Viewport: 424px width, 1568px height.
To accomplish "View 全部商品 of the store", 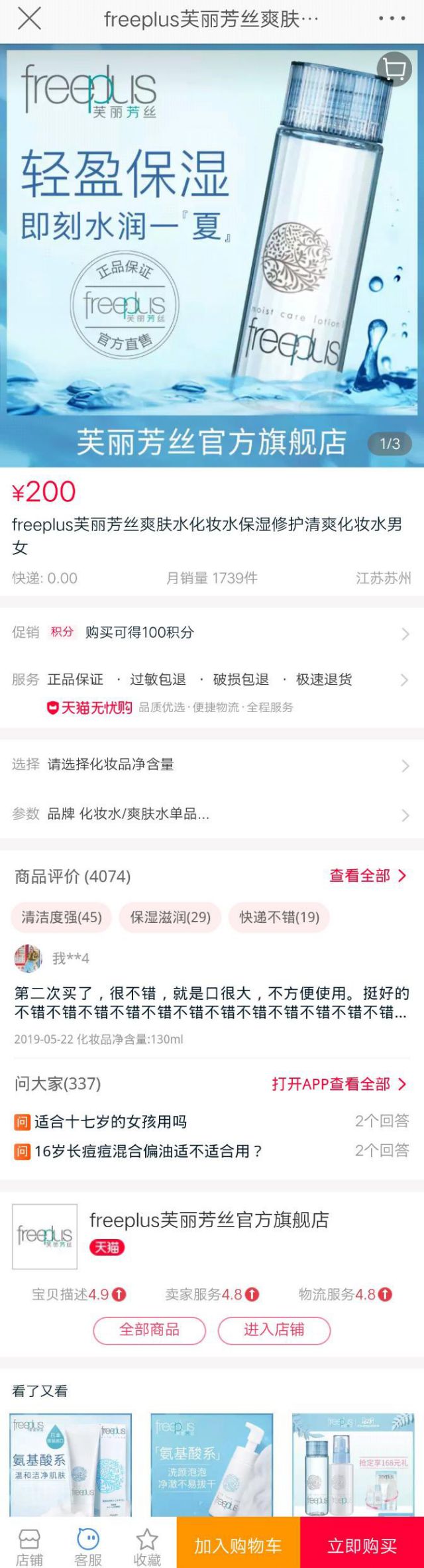I will coord(149,1330).
